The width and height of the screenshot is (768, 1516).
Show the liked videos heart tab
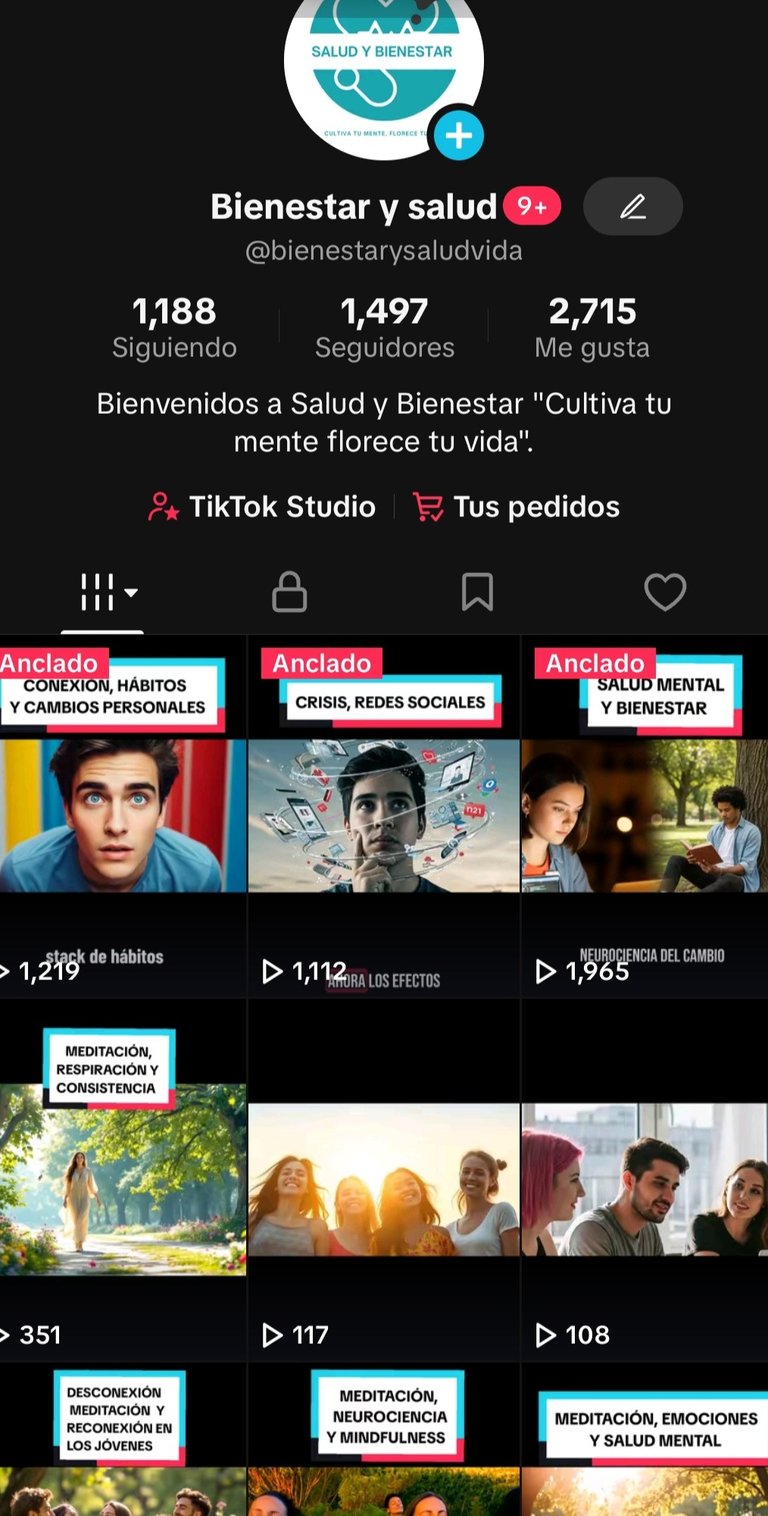[665, 593]
